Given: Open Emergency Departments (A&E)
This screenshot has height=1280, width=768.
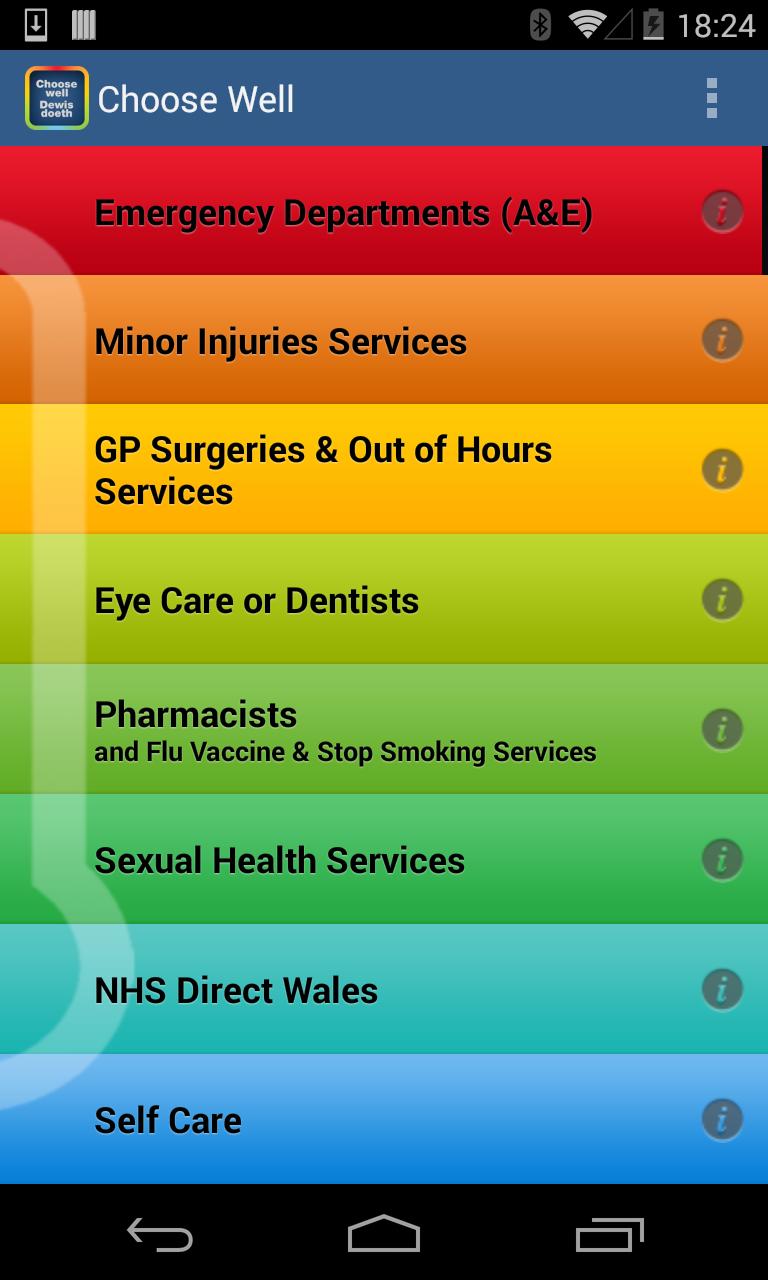Looking at the screenshot, I should [x=343, y=213].
